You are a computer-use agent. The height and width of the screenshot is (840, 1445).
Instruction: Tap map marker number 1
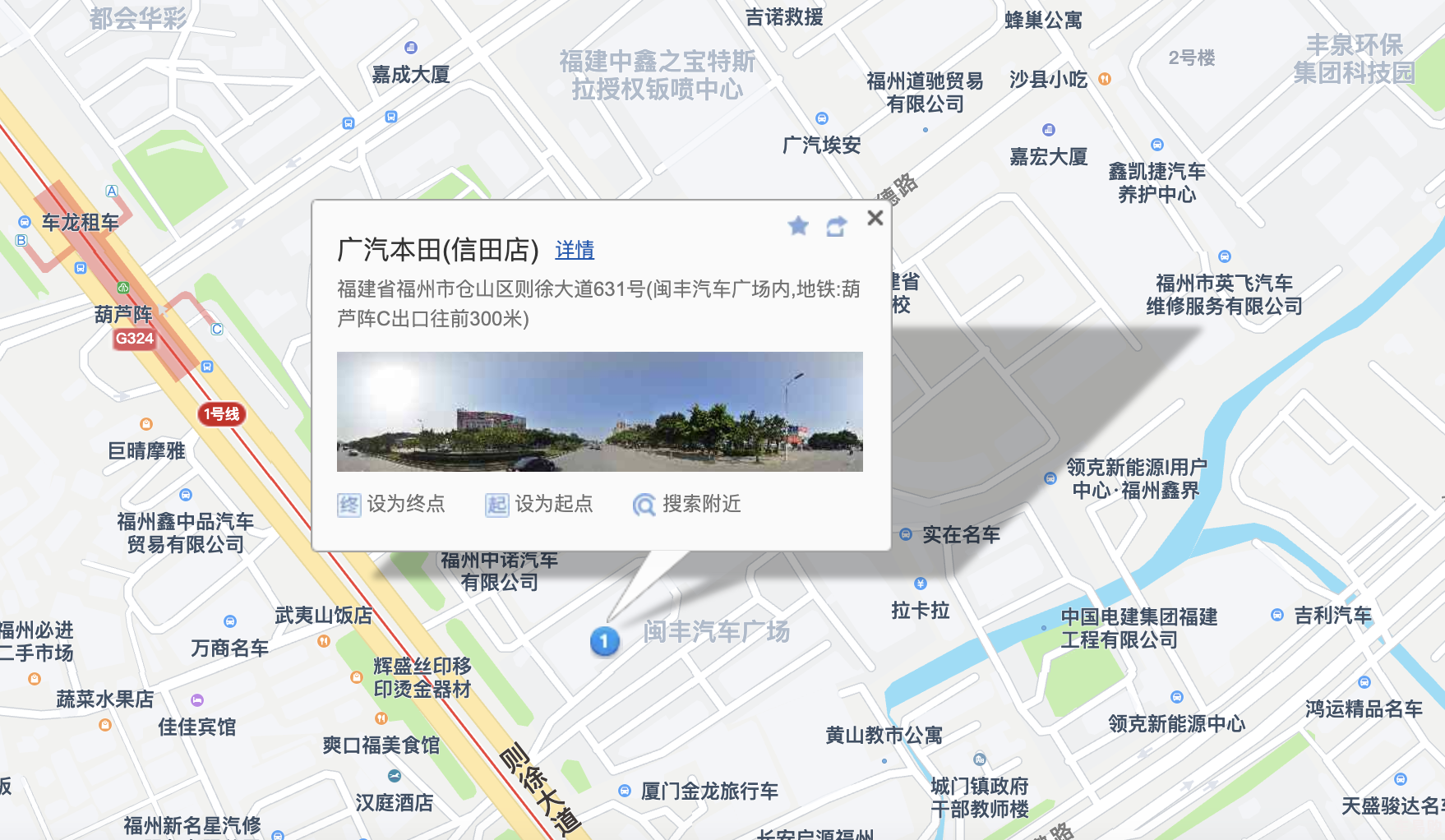click(604, 641)
